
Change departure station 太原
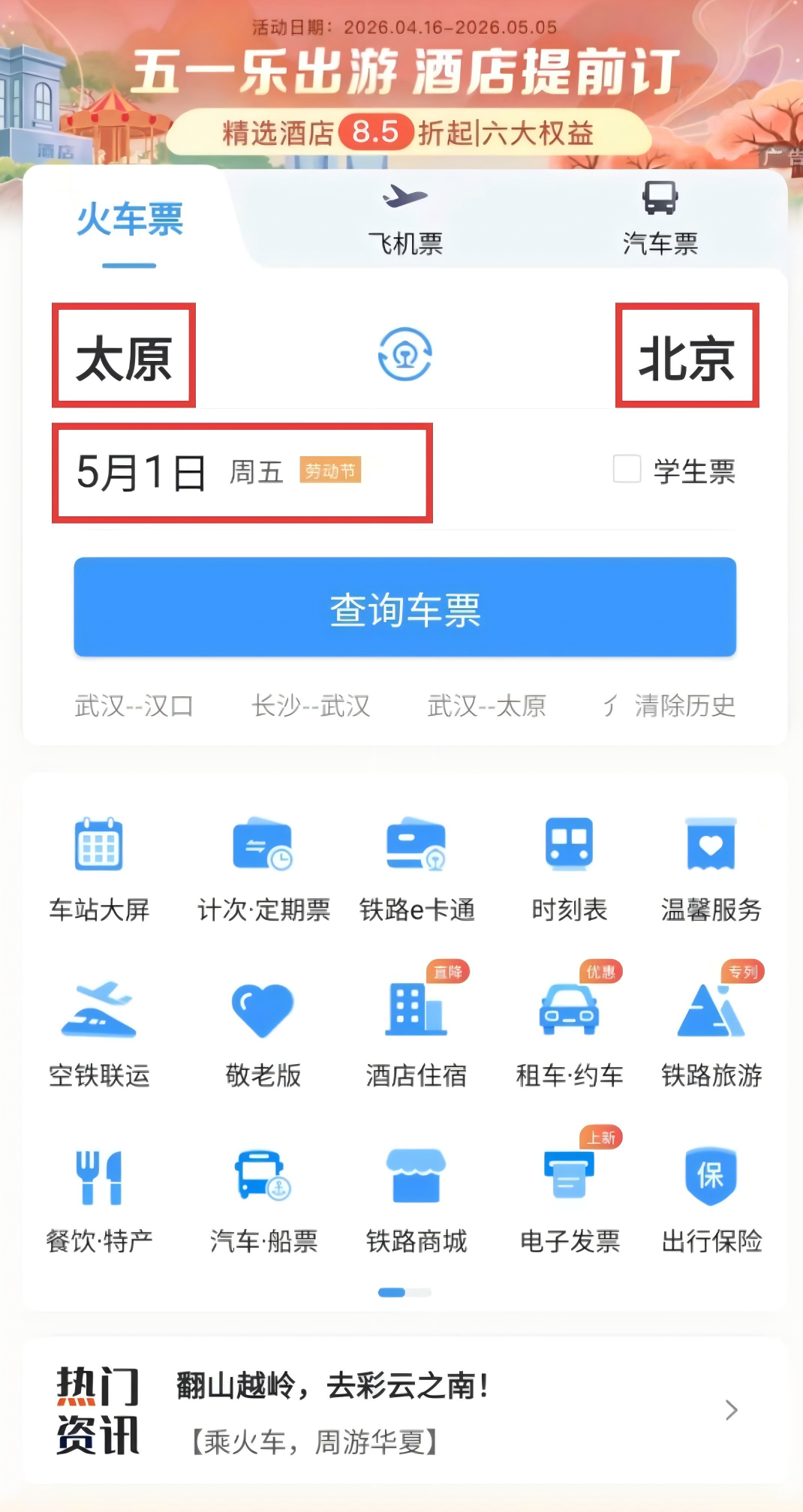tap(124, 357)
